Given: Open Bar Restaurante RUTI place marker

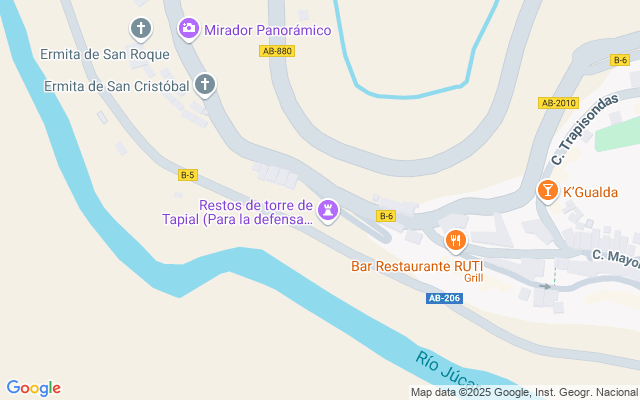Looking at the screenshot, I should [455, 240].
